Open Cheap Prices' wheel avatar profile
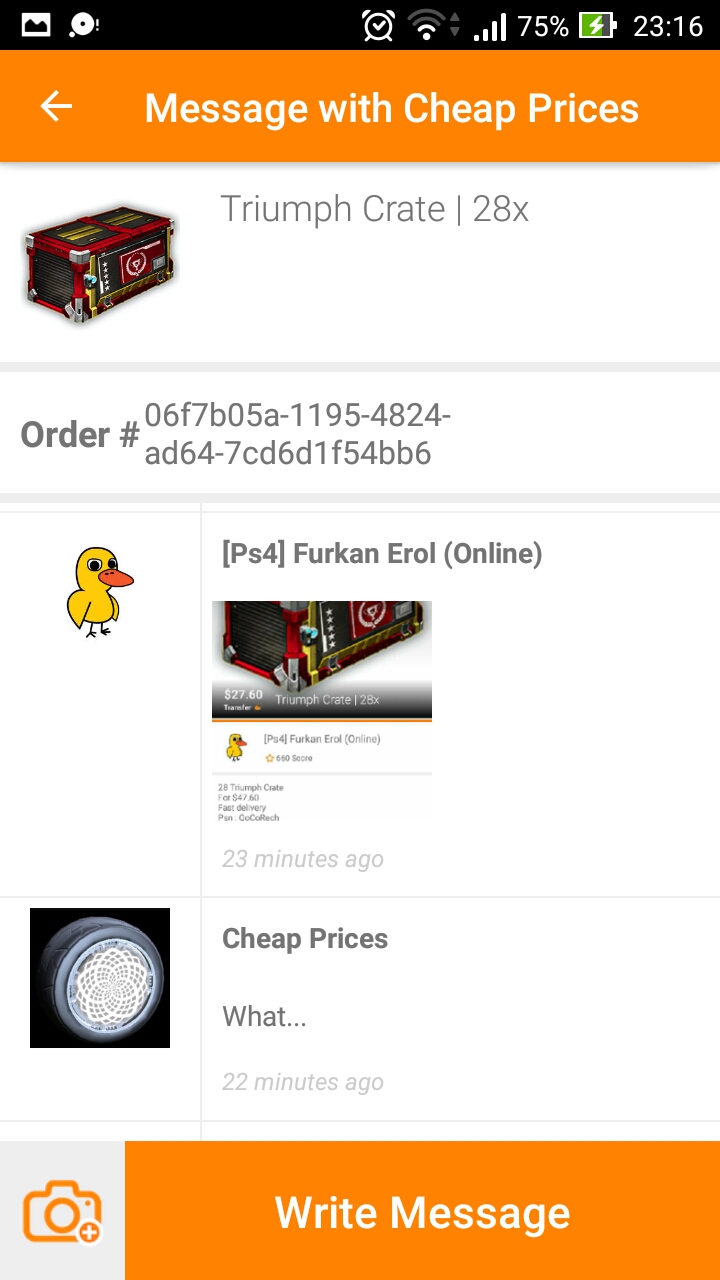This screenshot has height=1280, width=720. pyautogui.click(x=100, y=978)
